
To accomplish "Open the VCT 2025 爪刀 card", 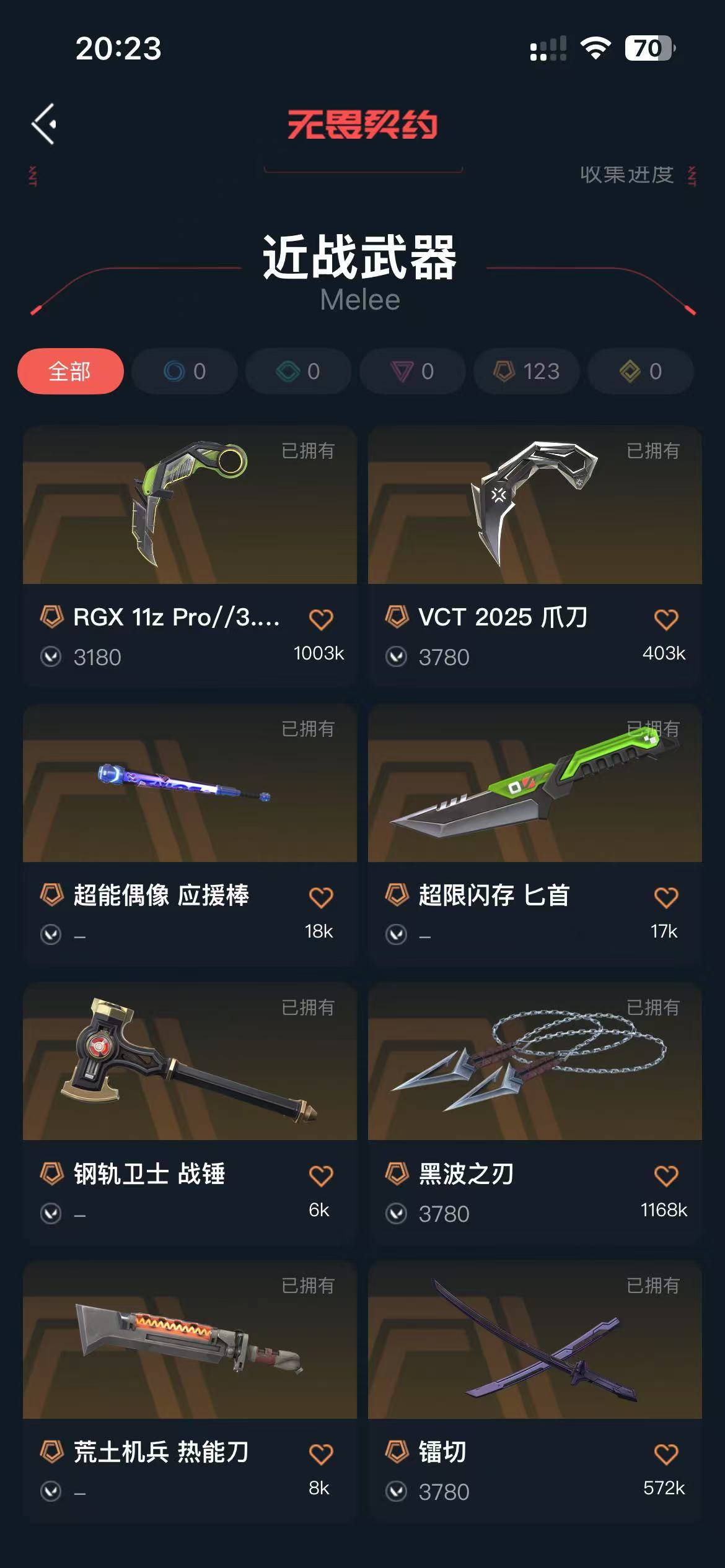I will click(x=534, y=505).
